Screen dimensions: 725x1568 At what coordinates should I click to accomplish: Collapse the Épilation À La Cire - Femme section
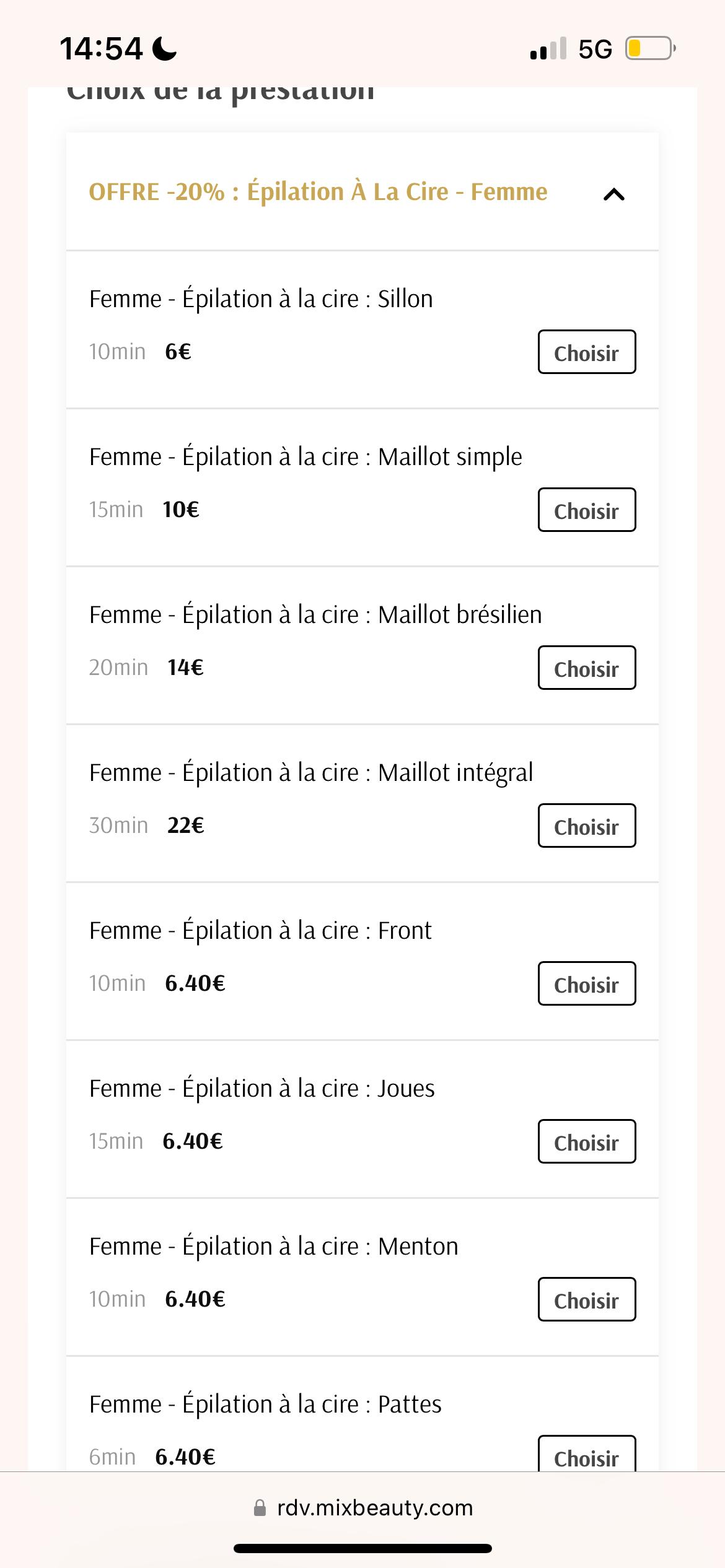pyautogui.click(x=613, y=194)
